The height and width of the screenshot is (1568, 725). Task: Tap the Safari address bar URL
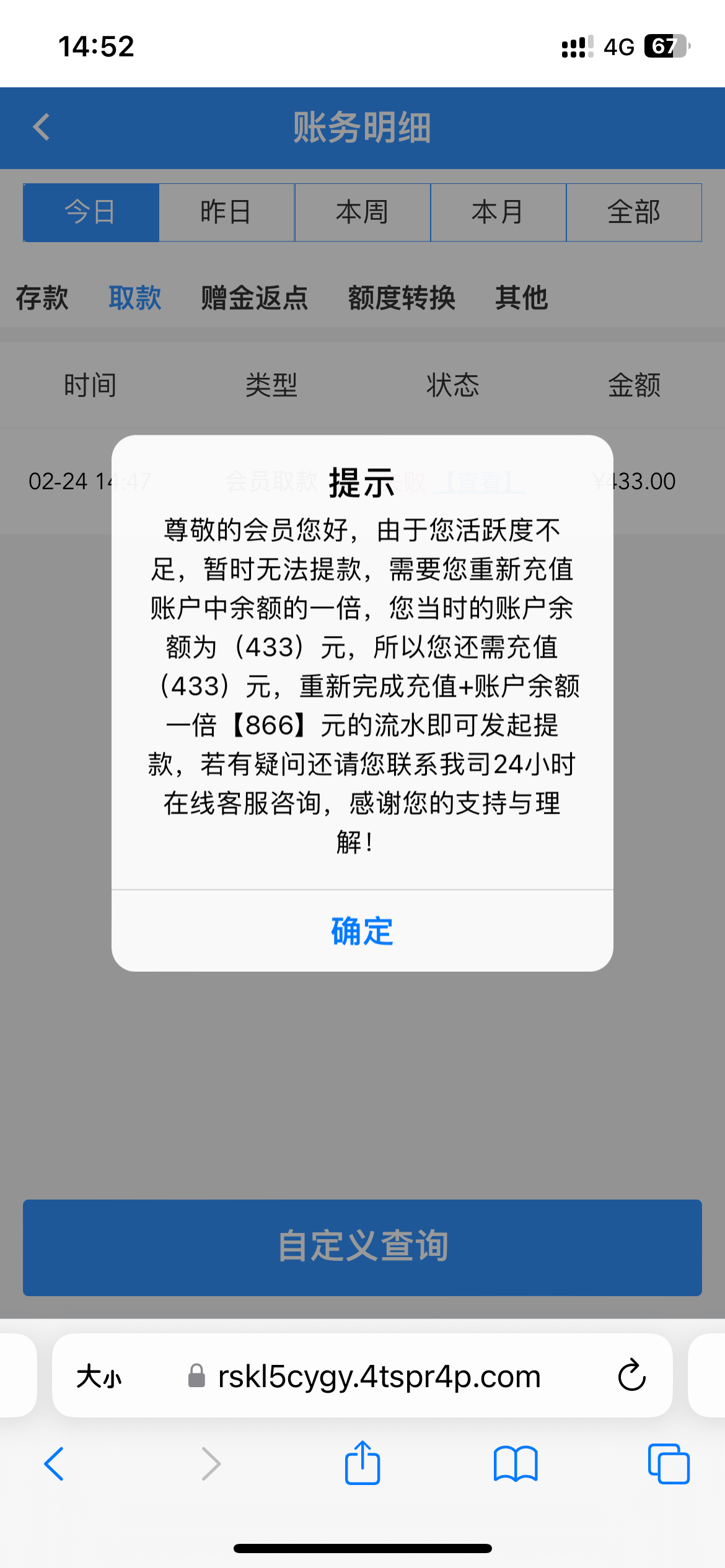click(379, 1377)
